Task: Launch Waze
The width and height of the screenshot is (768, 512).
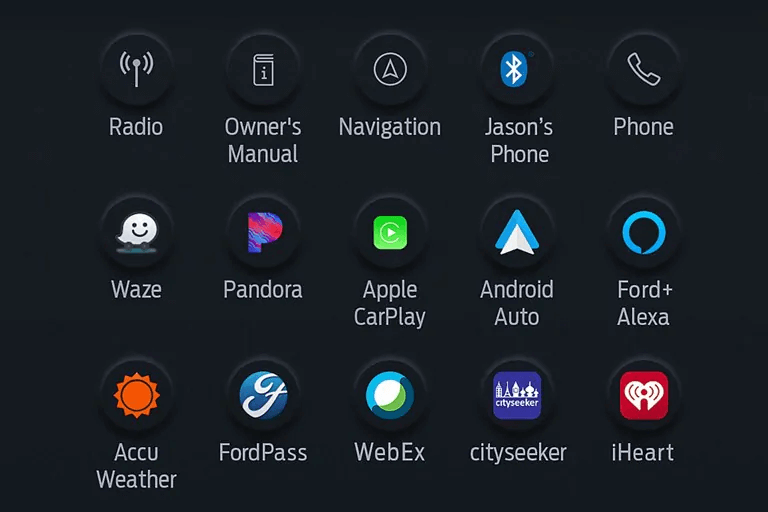Action: pos(136,232)
